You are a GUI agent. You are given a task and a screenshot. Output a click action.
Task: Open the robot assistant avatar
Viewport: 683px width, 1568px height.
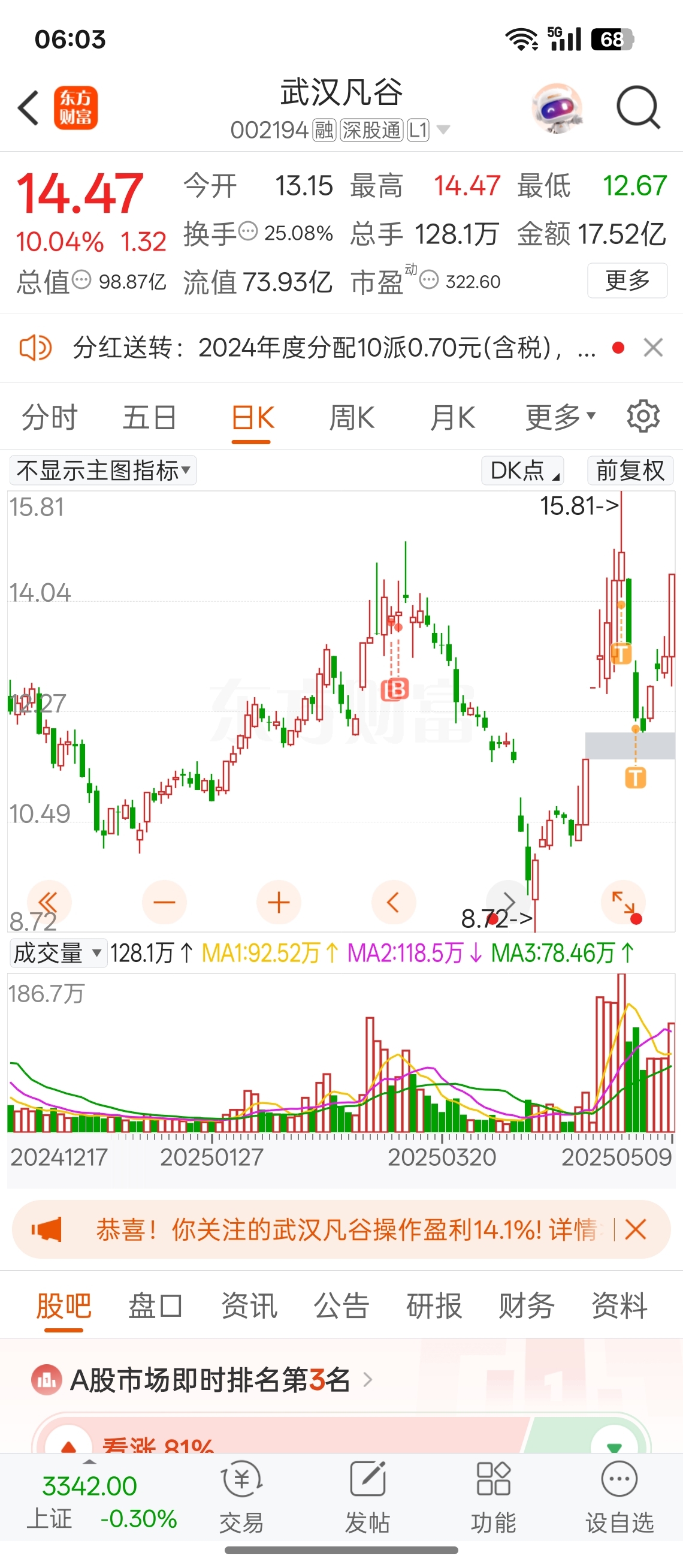(557, 108)
